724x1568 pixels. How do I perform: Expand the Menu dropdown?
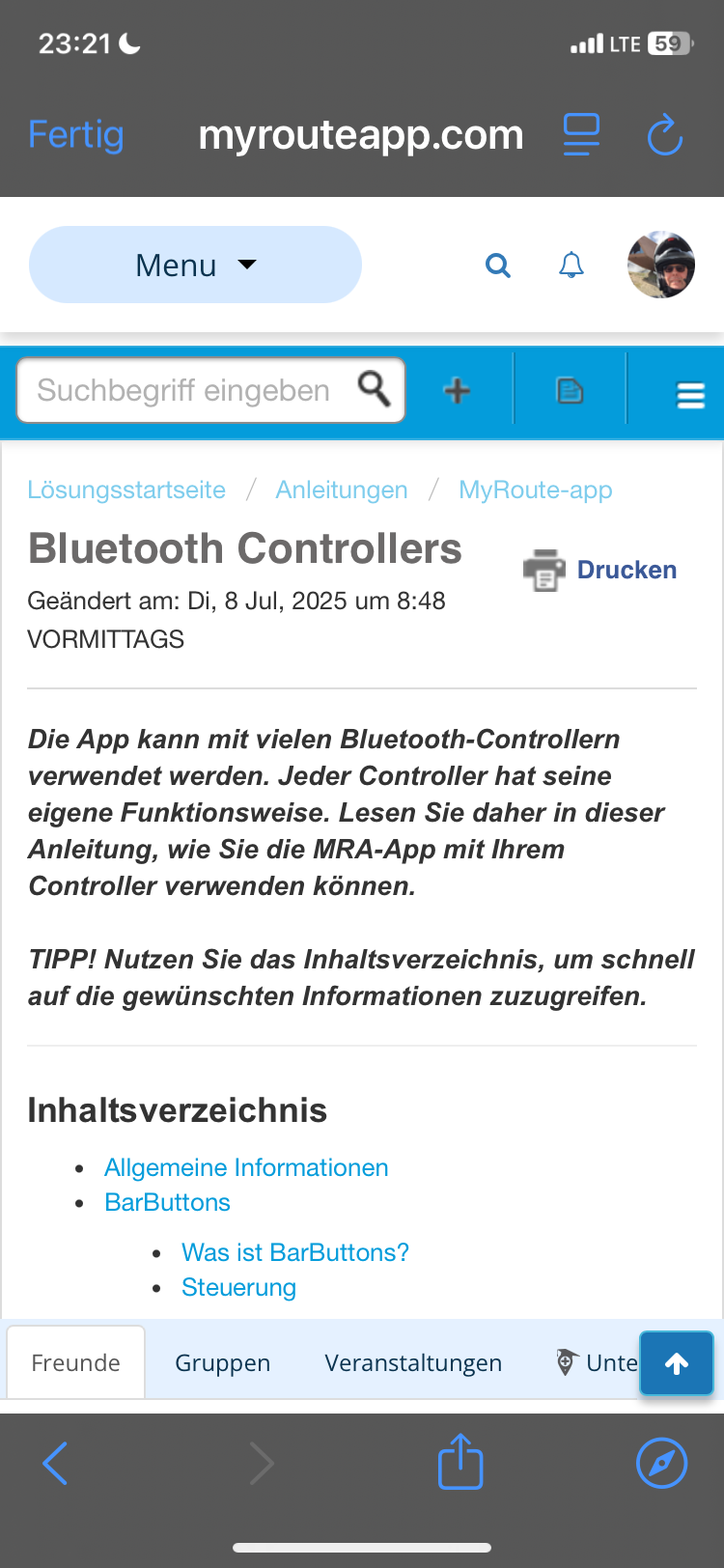point(195,265)
